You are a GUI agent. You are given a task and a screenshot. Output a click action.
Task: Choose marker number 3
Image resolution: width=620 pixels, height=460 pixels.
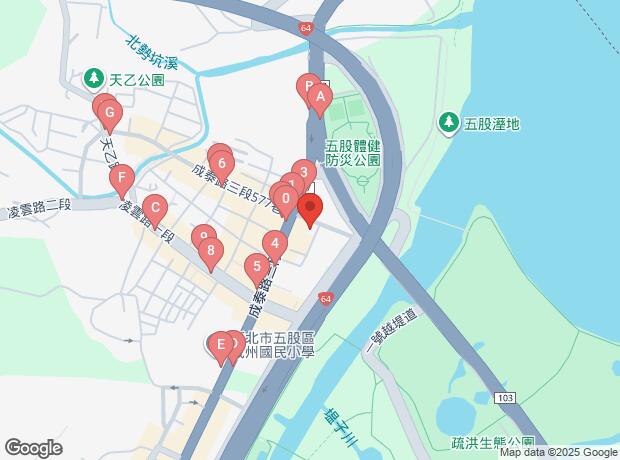coord(303,172)
